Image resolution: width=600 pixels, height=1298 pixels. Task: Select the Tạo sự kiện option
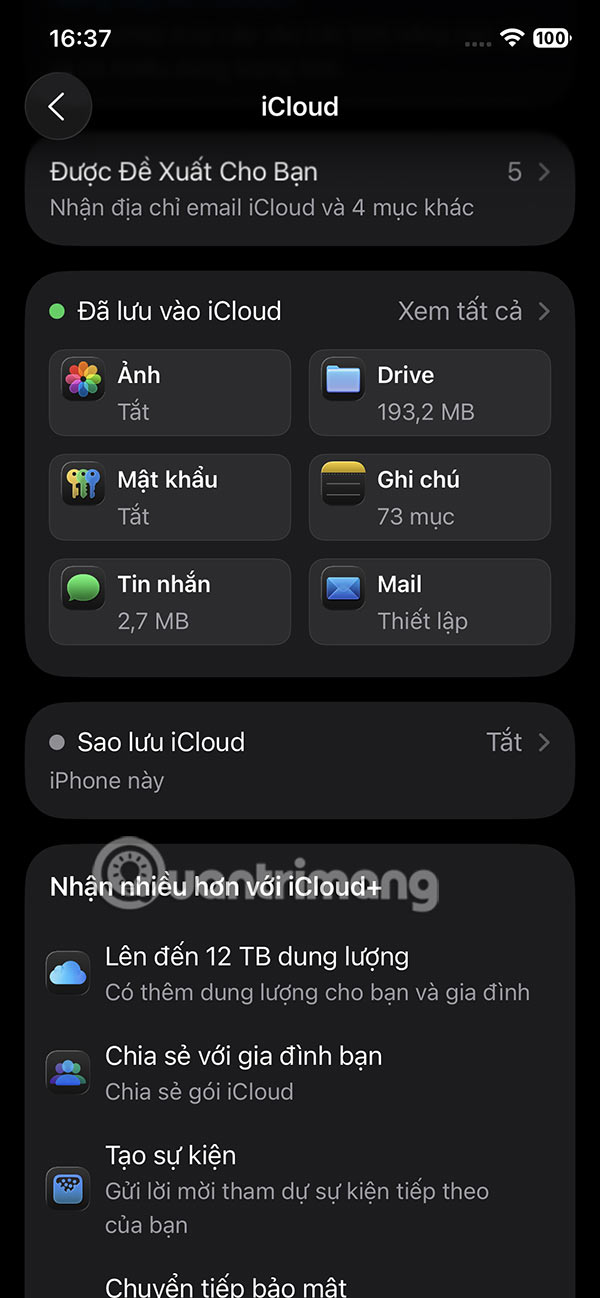(x=300, y=1189)
